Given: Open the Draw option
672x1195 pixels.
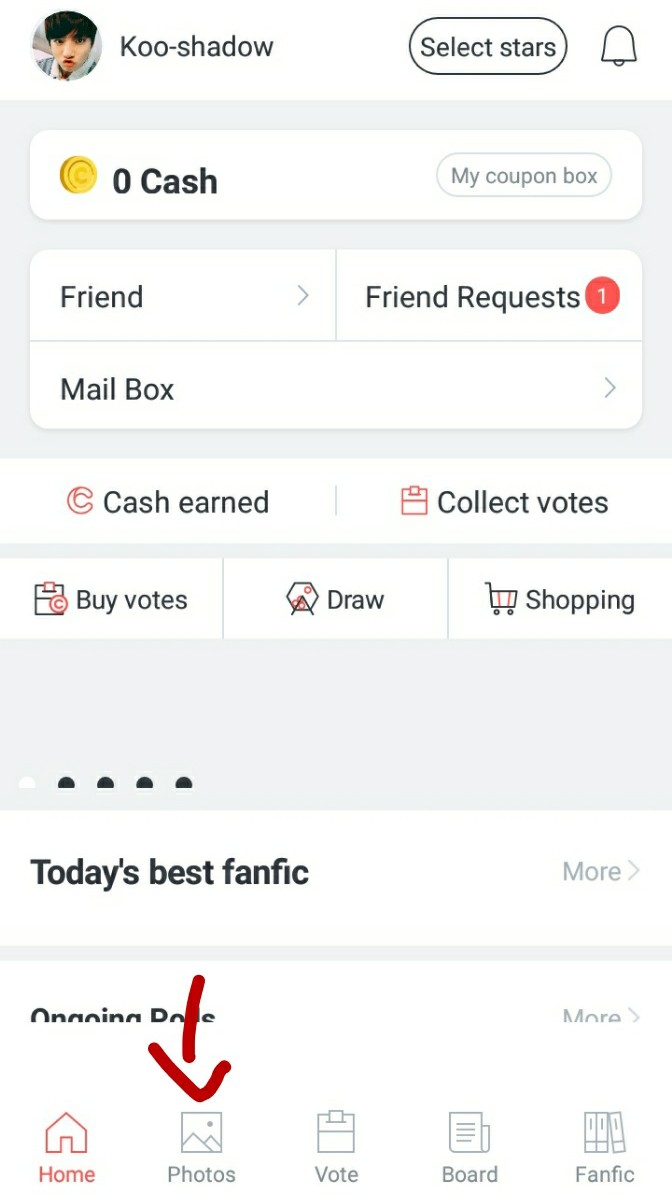Looking at the screenshot, I should (x=335, y=600).
